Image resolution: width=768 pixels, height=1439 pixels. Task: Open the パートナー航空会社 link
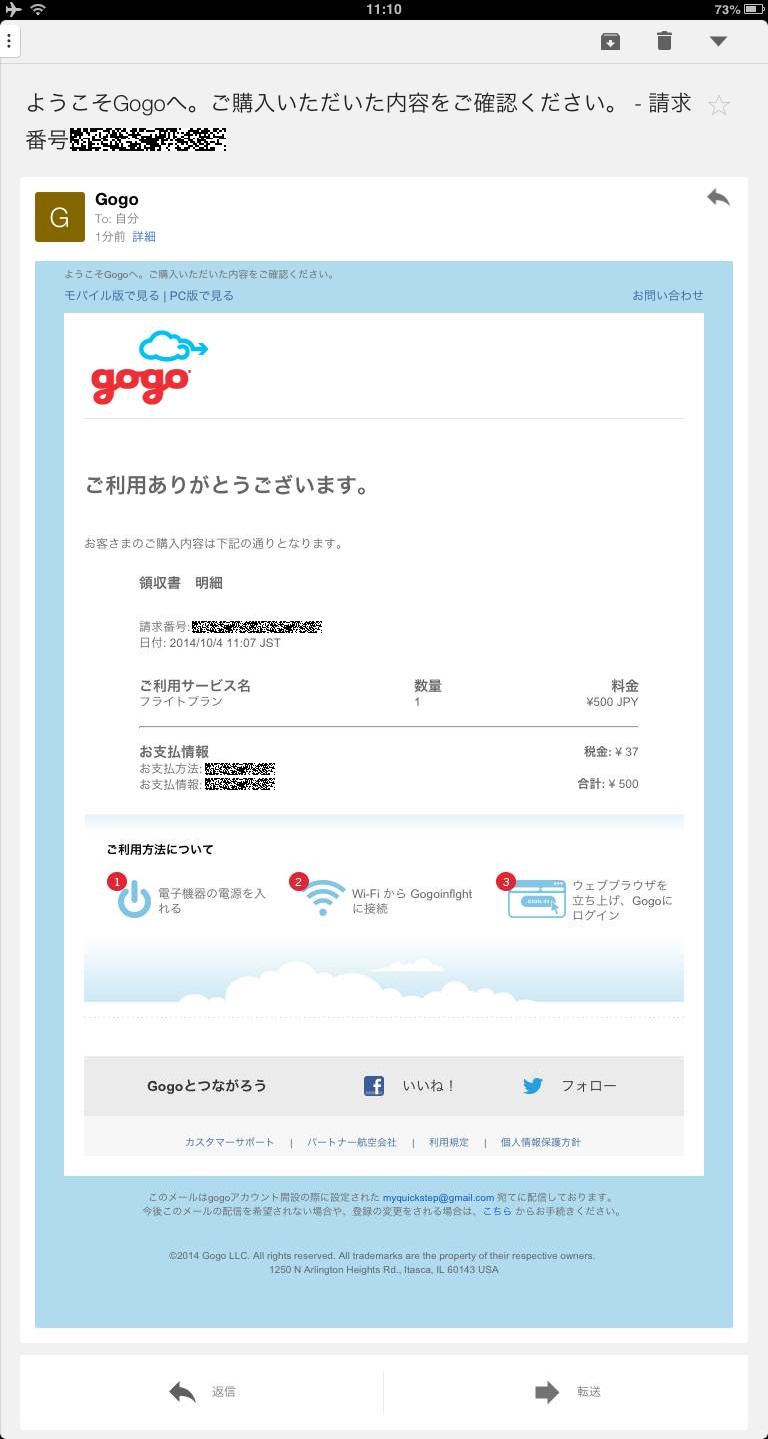(351, 1142)
